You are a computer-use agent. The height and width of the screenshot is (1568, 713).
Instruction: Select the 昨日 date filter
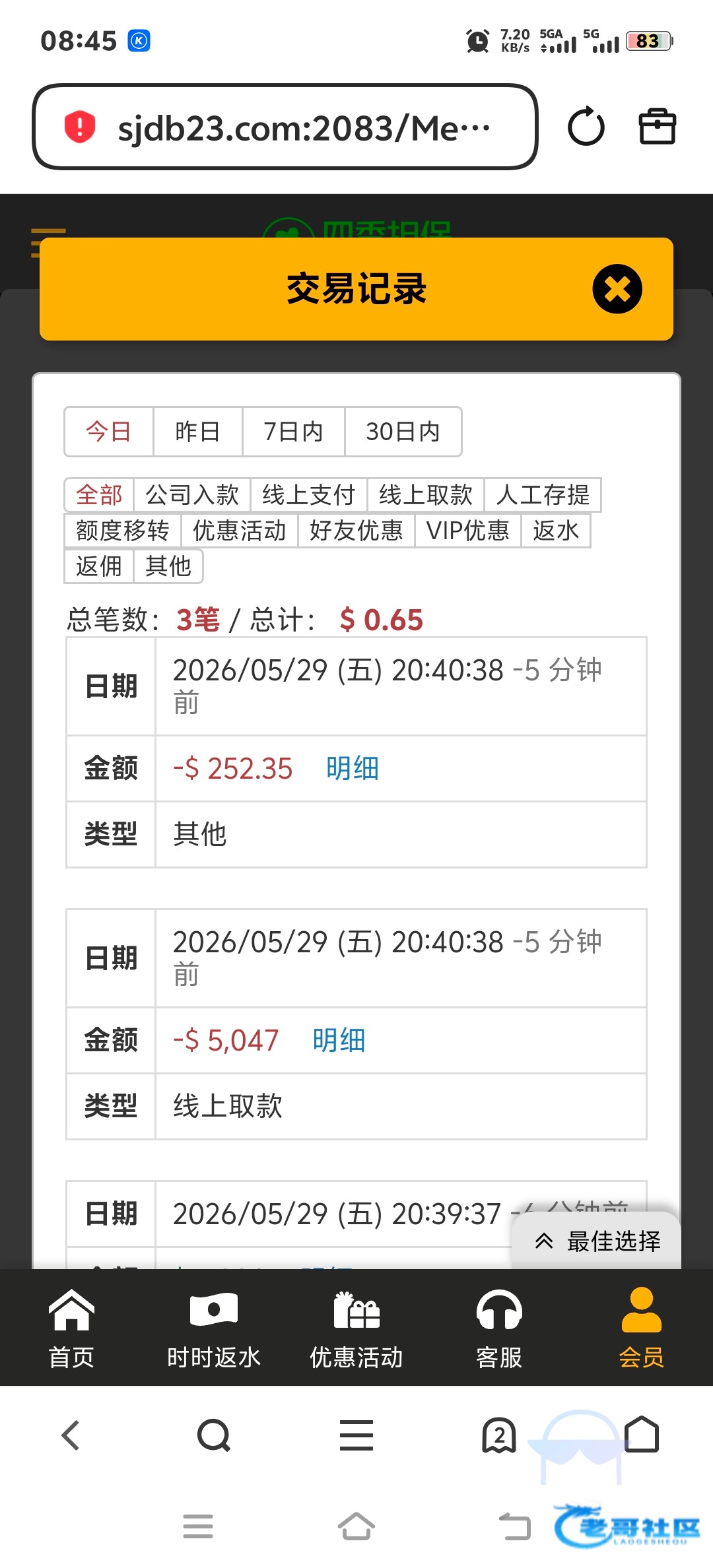[197, 432]
